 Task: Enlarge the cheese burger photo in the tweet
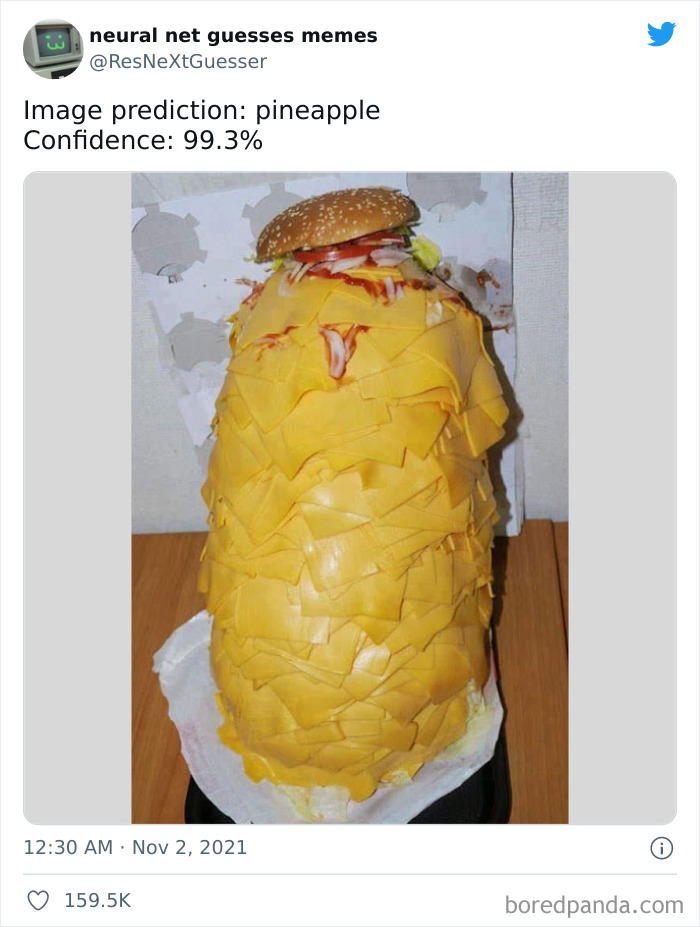tap(350, 498)
